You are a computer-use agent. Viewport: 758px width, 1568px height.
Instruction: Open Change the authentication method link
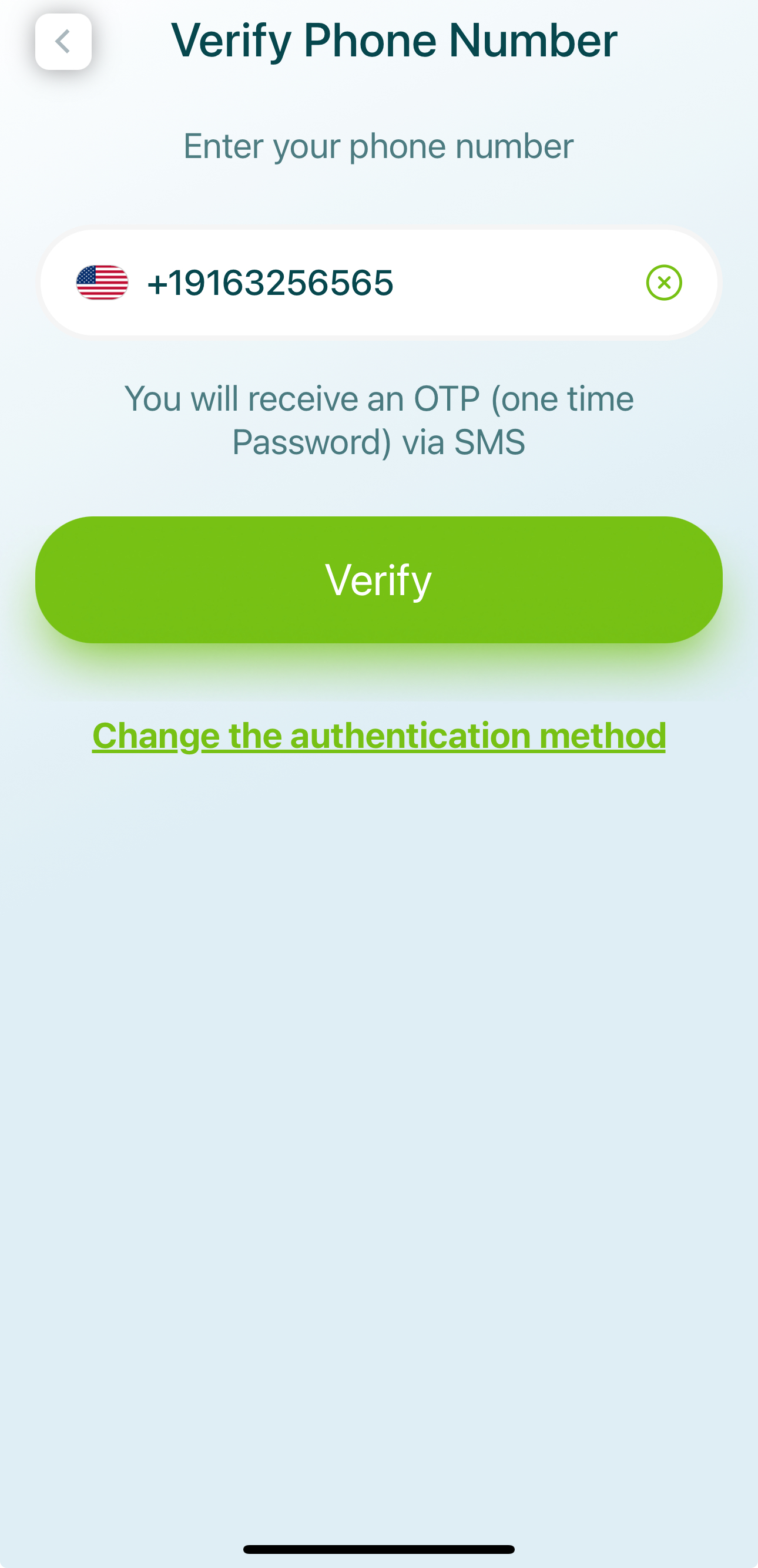coord(378,736)
